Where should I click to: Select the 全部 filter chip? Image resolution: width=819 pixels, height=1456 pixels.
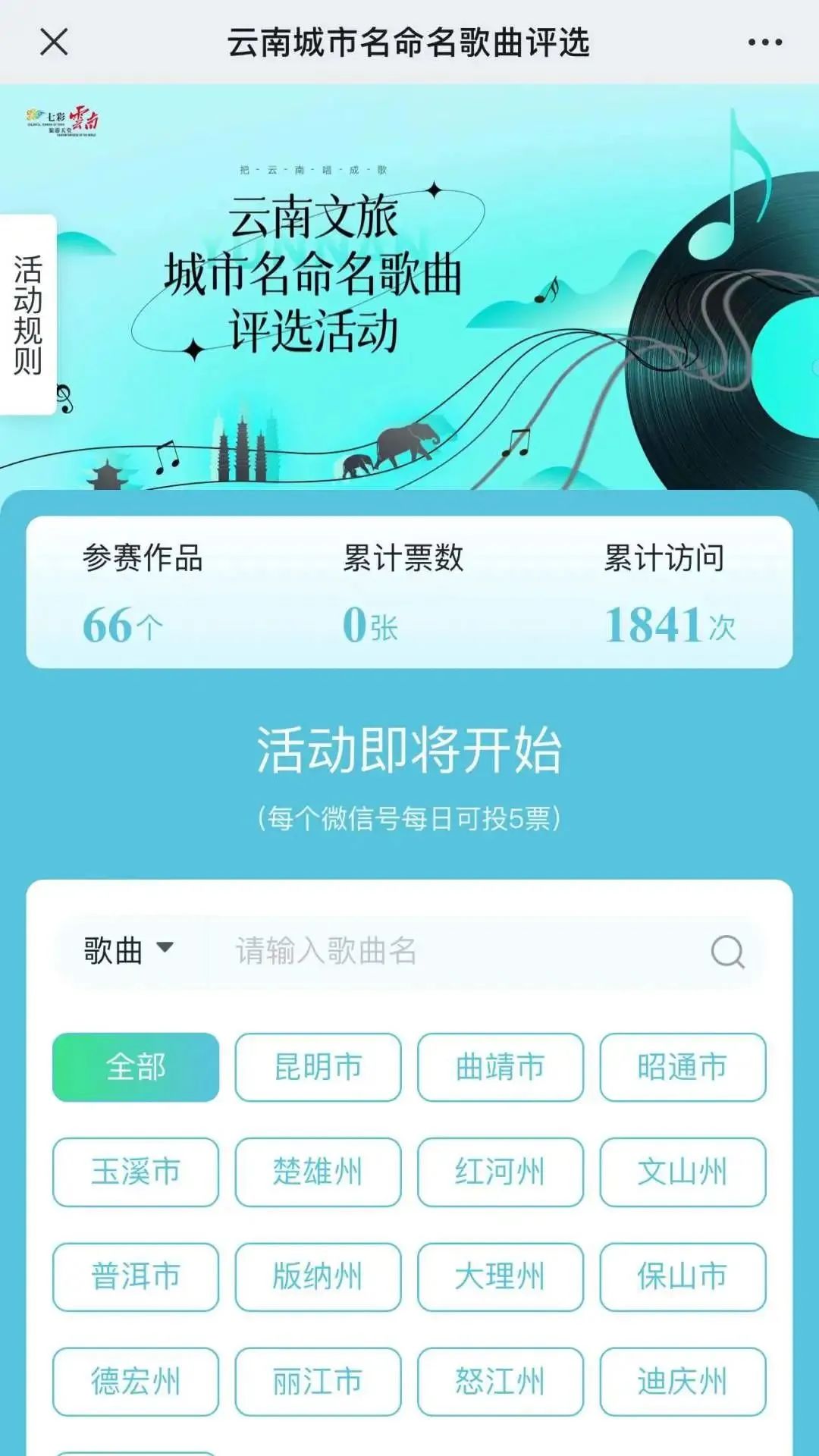[136, 1067]
